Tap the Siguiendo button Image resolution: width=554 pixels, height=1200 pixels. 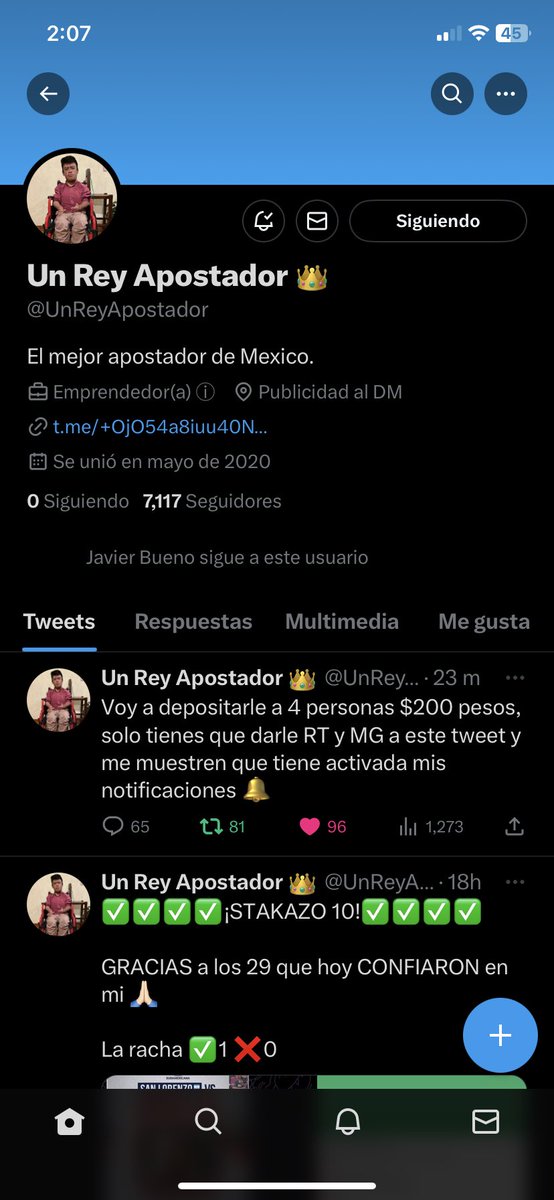438,221
